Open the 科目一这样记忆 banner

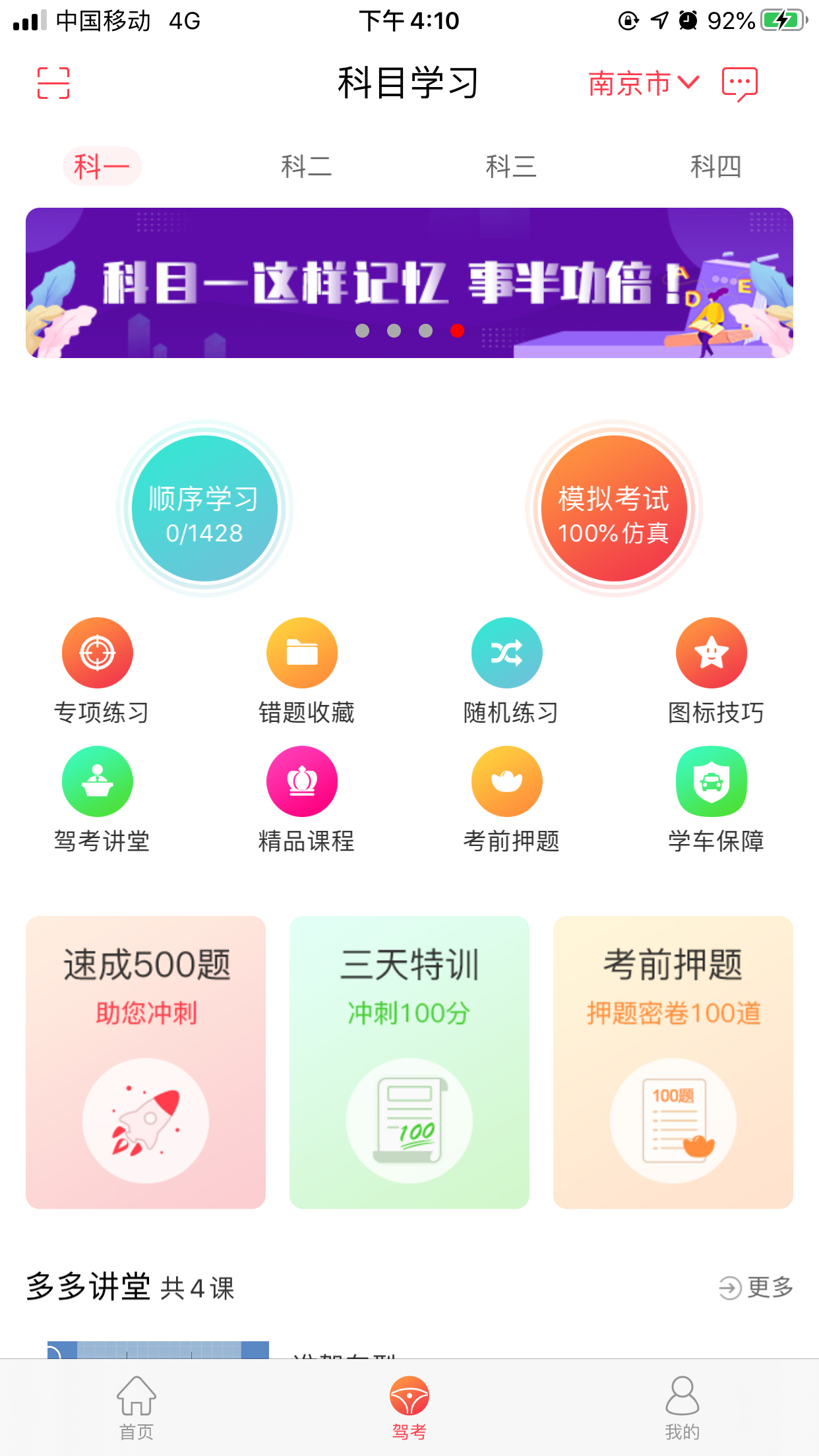(x=409, y=282)
